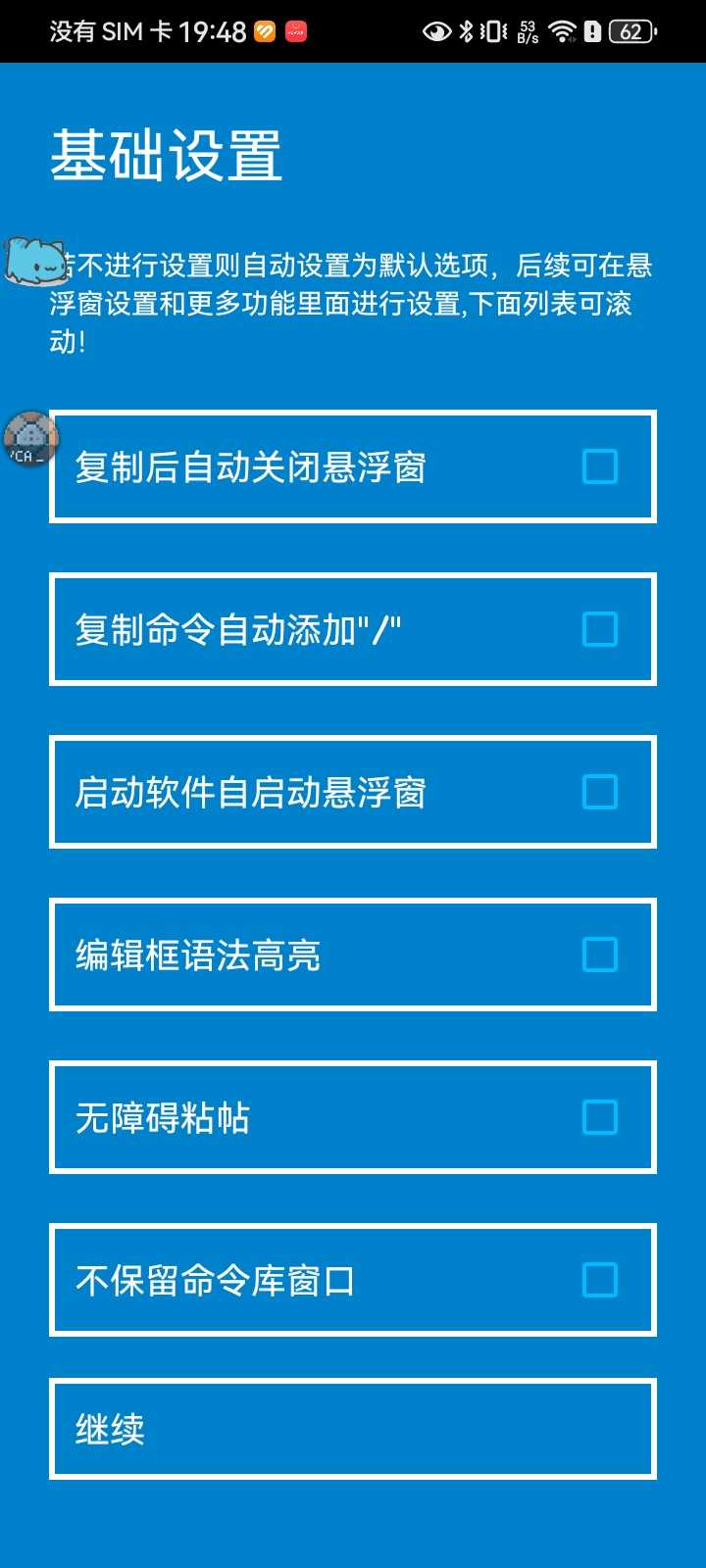
Task: Enable 复制后自动关闭悬浮窗 checkbox
Action: pyautogui.click(x=599, y=466)
